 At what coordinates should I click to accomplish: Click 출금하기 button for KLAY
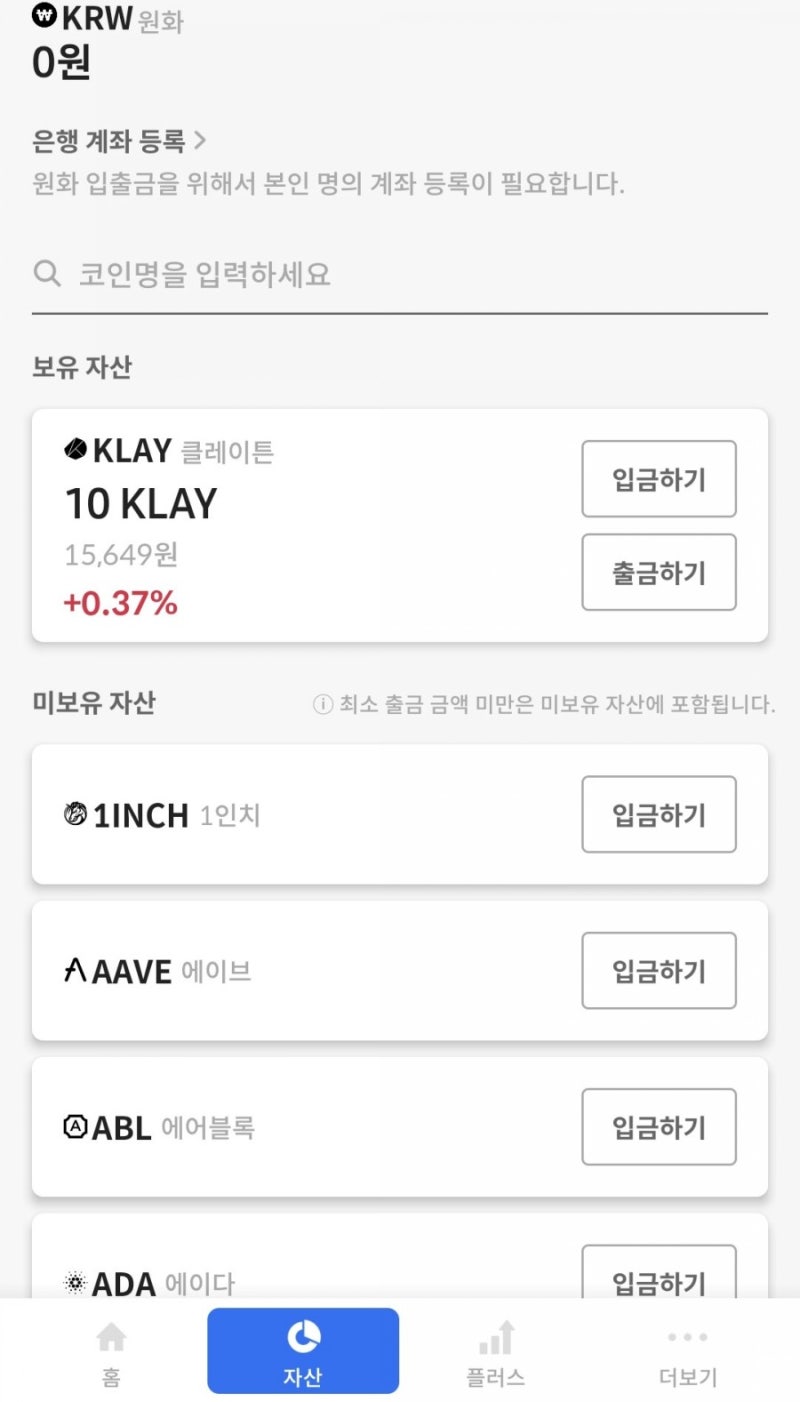pos(659,572)
